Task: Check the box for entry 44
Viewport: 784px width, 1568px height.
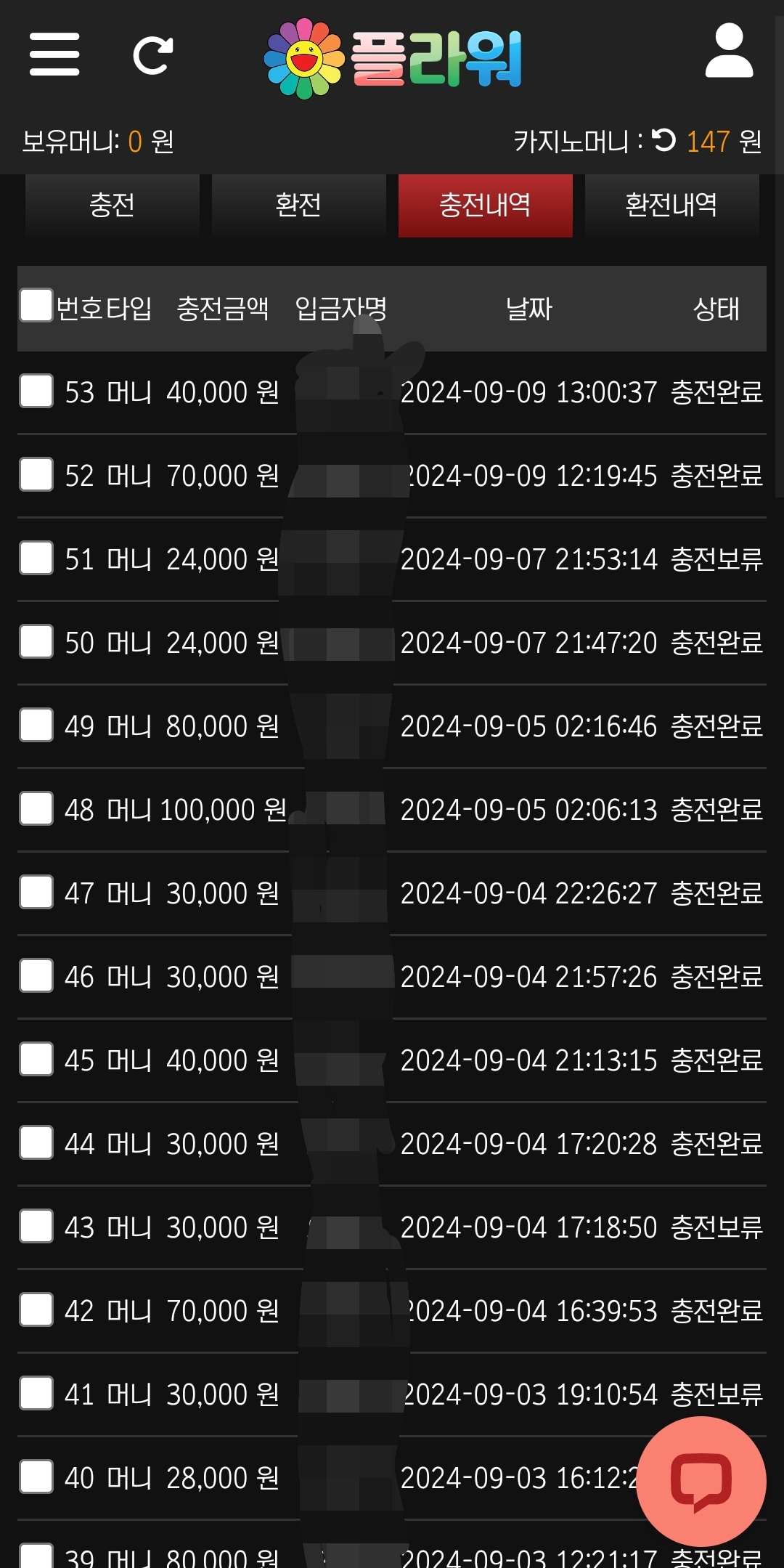Action: click(36, 1143)
